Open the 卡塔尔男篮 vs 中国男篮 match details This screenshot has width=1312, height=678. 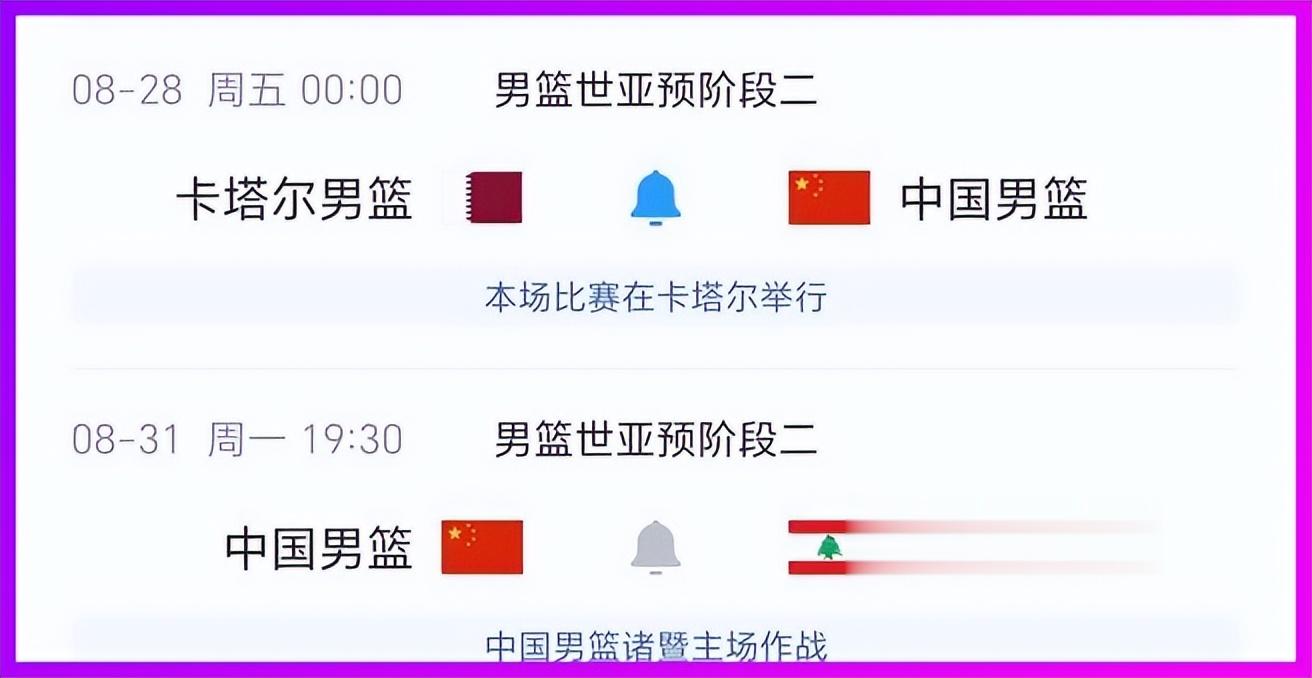(x=655, y=197)
